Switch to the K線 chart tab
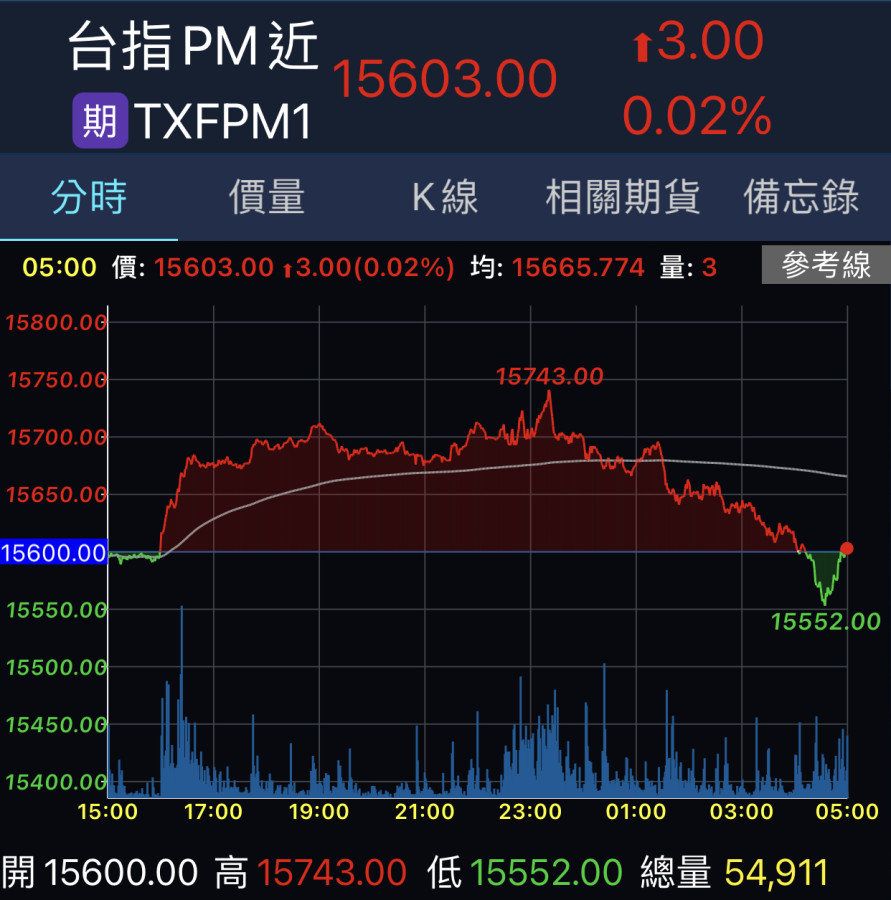The width and height of the screenshot is (891, 900). coord(445,198)
